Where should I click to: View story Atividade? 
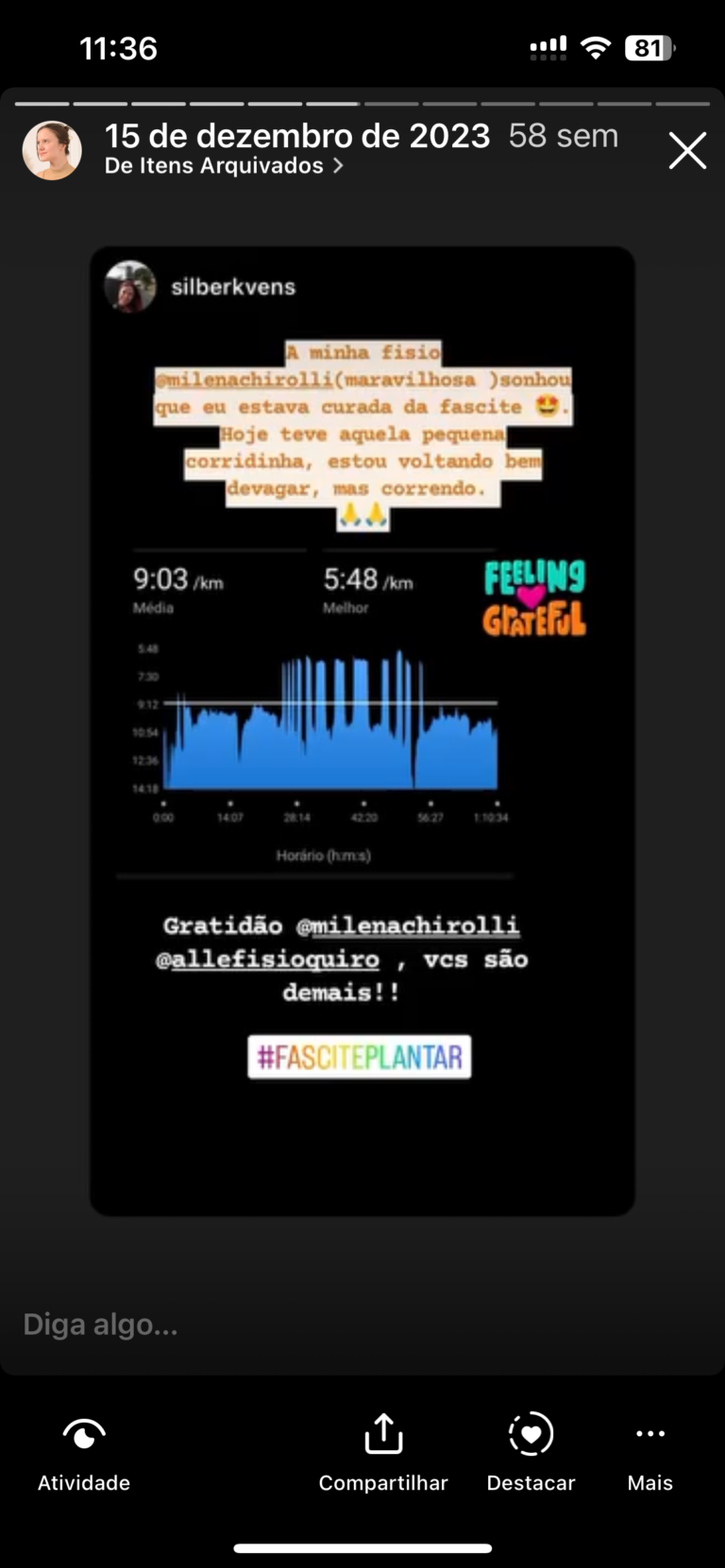click(84, 1453)
